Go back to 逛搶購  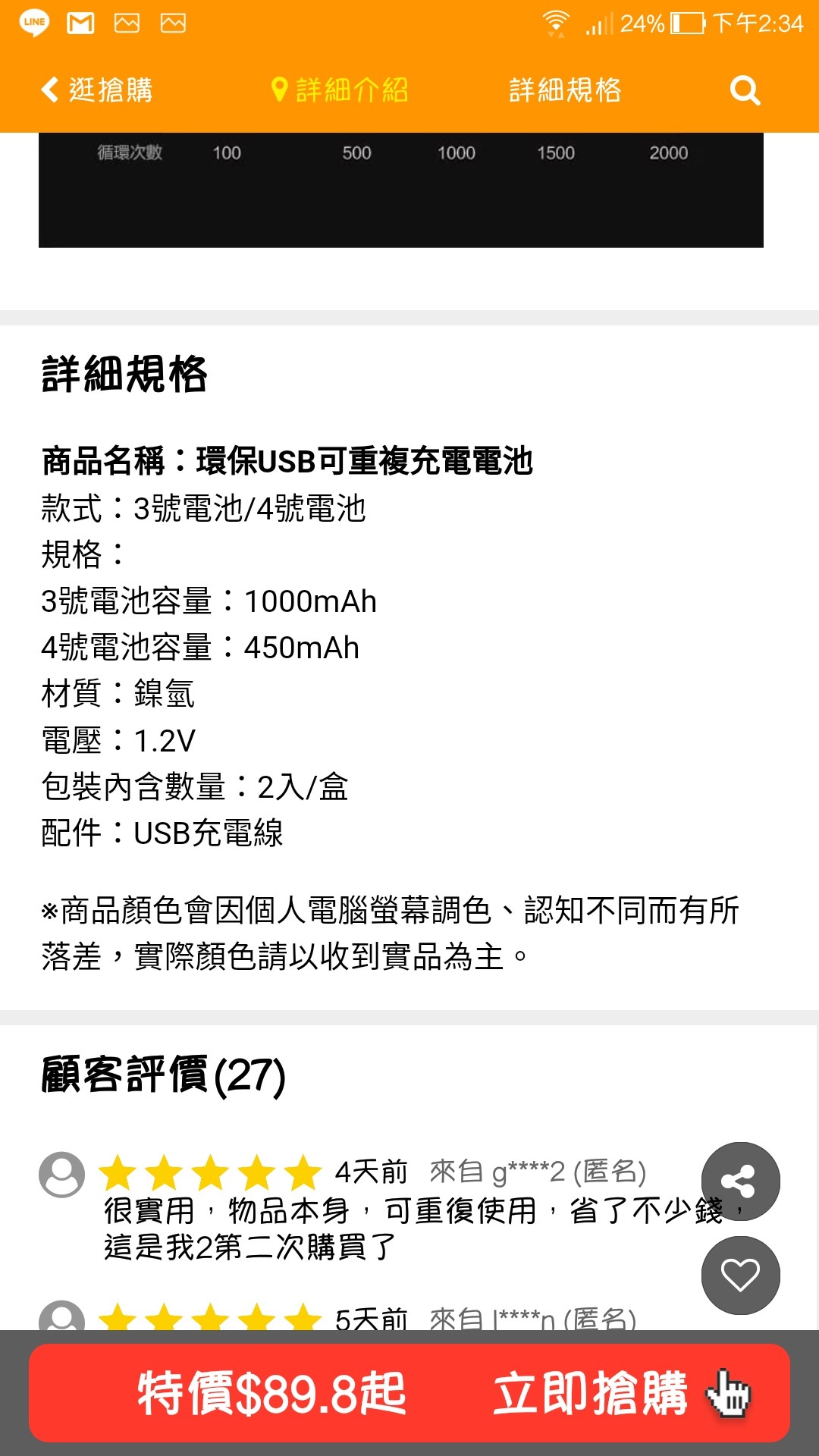pyautogui.click(x=97, y=89)
